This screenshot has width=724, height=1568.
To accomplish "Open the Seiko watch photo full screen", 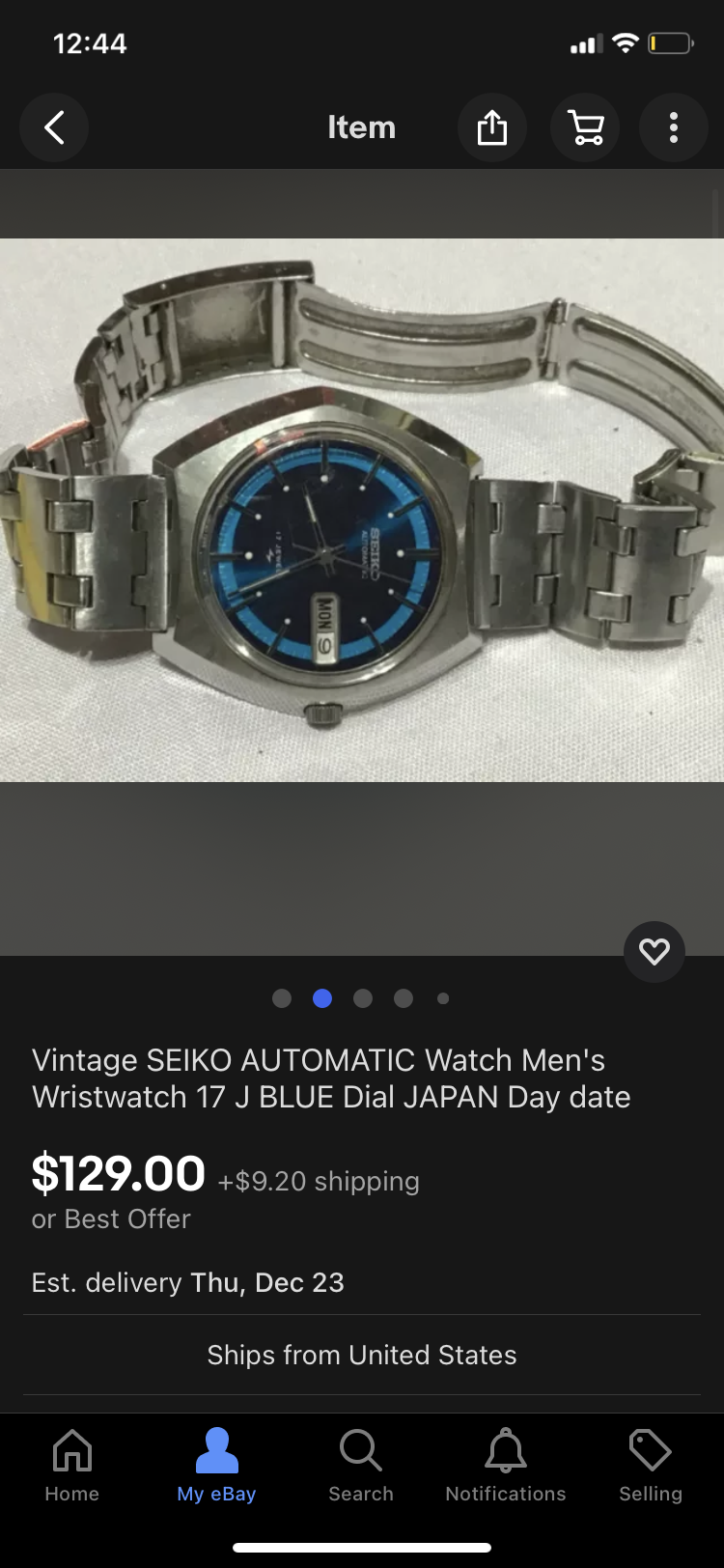I will (x=362, y=510).
